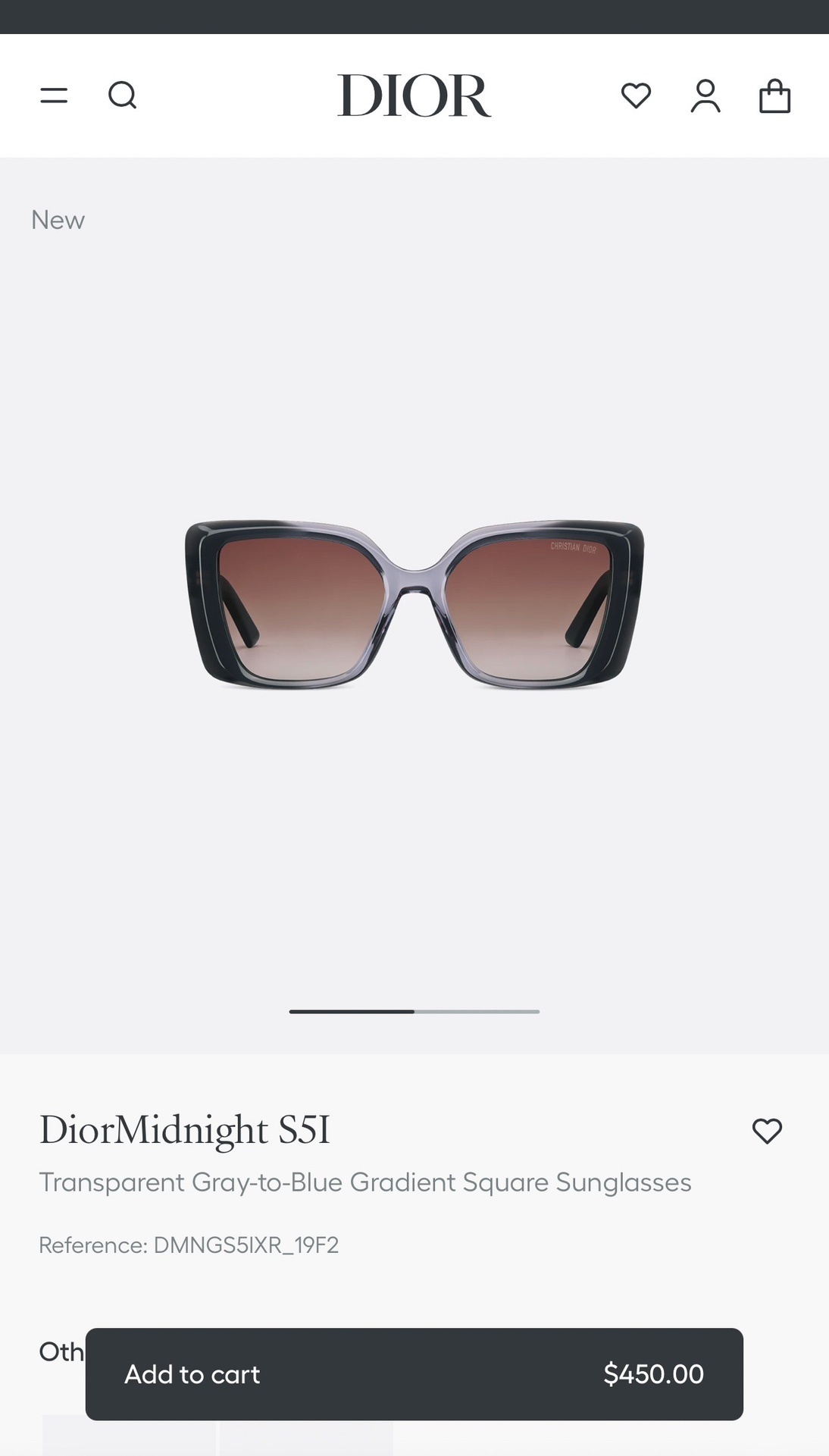Open the account profile icon
This screenshot has height=1456, width=829.
point(705,96)
